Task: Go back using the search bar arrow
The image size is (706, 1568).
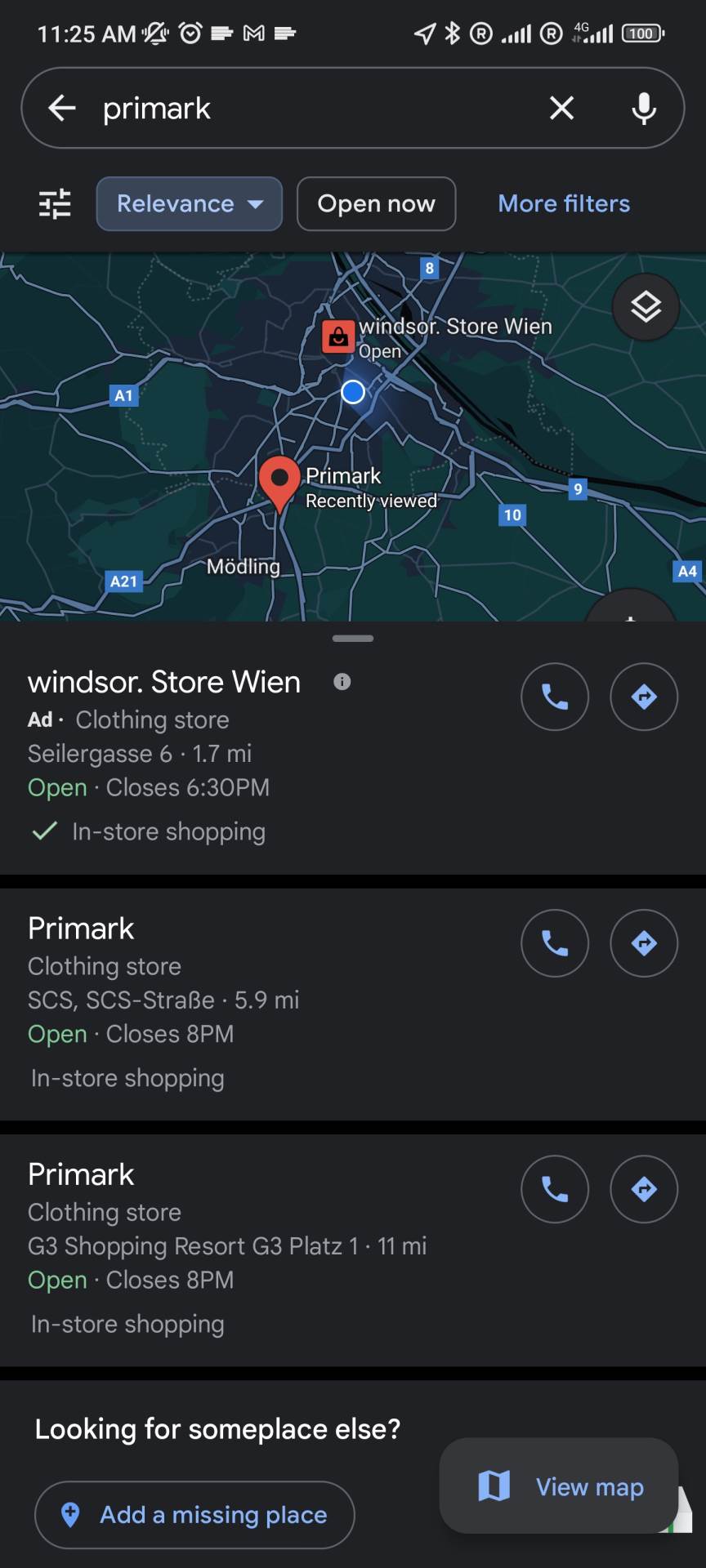Action: coord(62,108)
